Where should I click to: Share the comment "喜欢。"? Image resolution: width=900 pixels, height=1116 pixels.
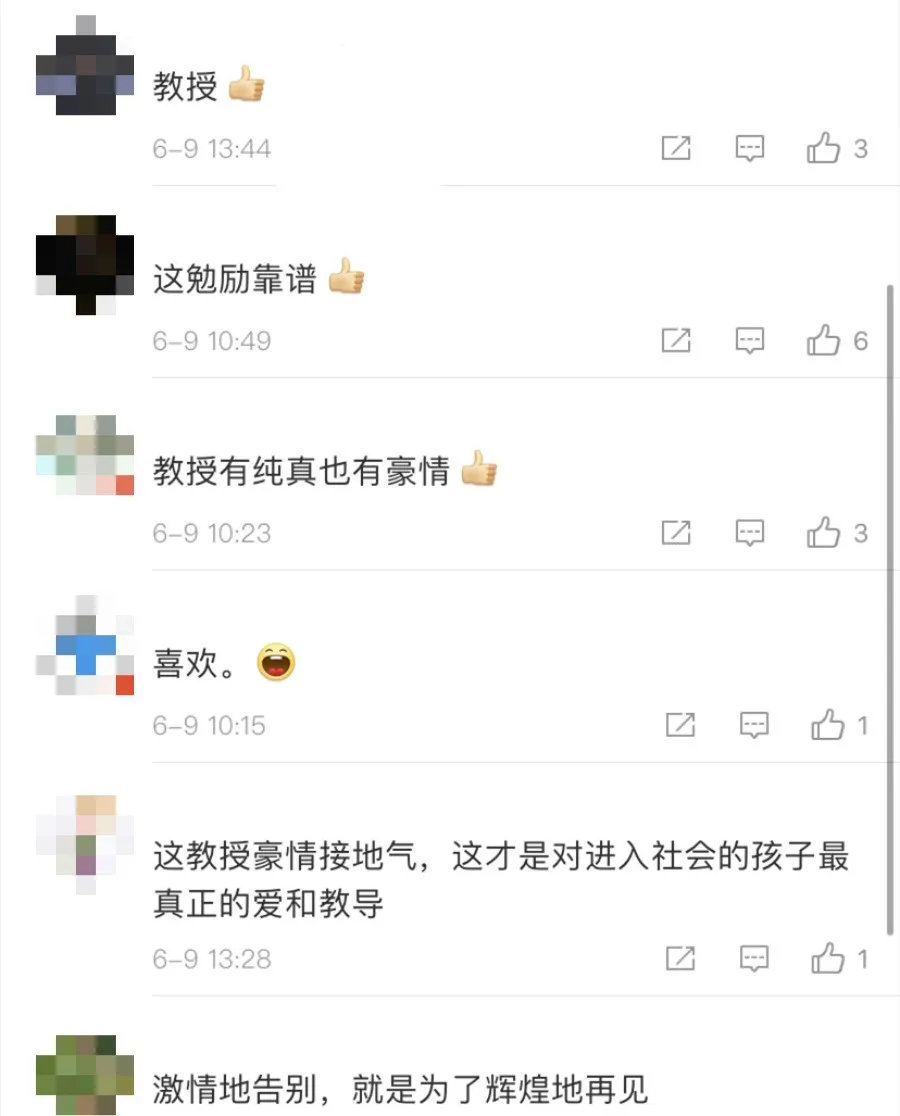680,725
